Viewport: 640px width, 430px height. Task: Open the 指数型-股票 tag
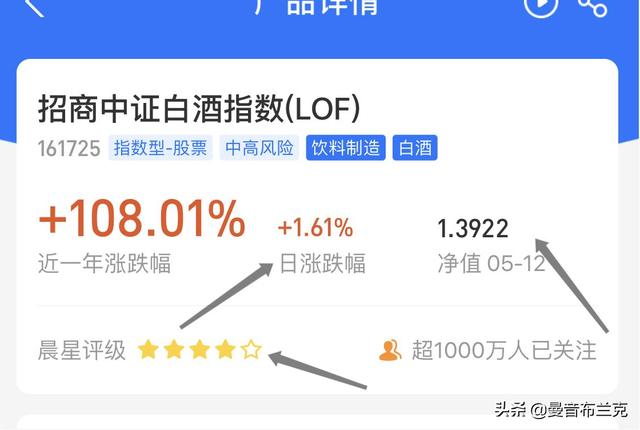160,148
